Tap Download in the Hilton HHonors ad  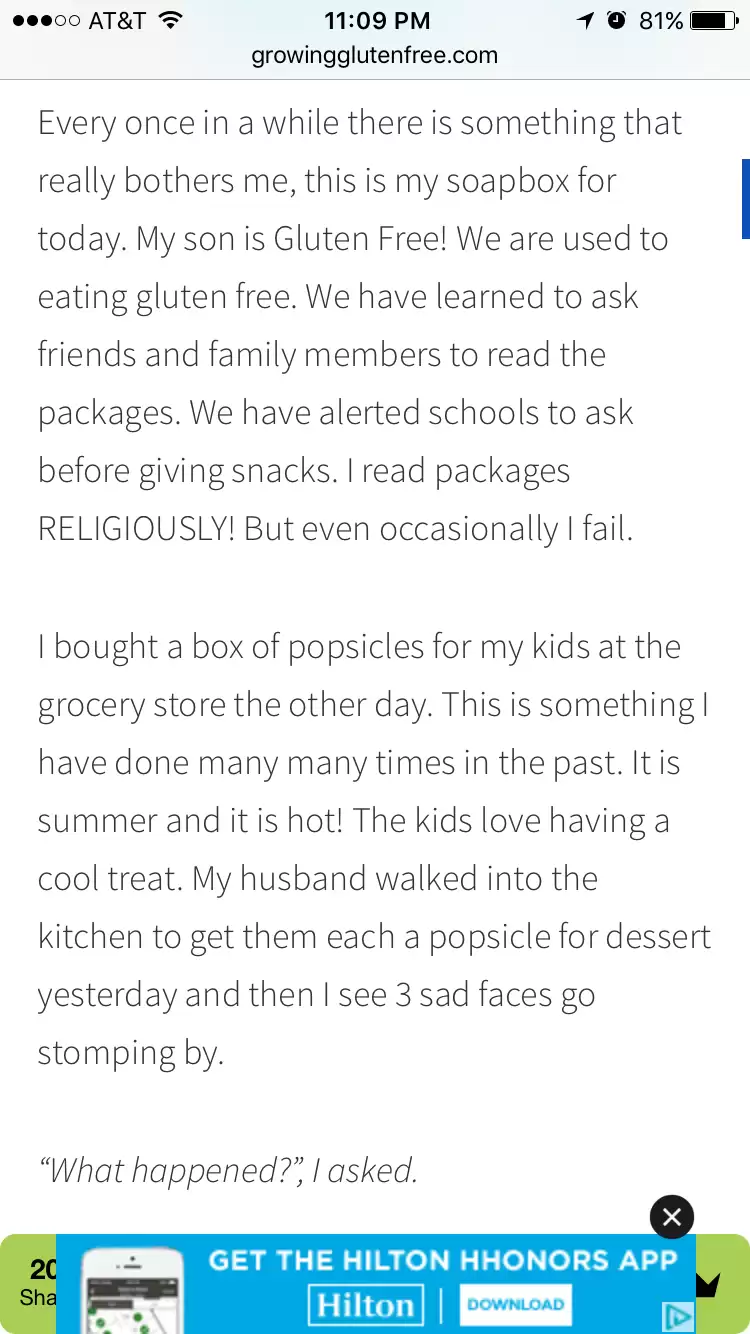click(x=515, y=1304)
